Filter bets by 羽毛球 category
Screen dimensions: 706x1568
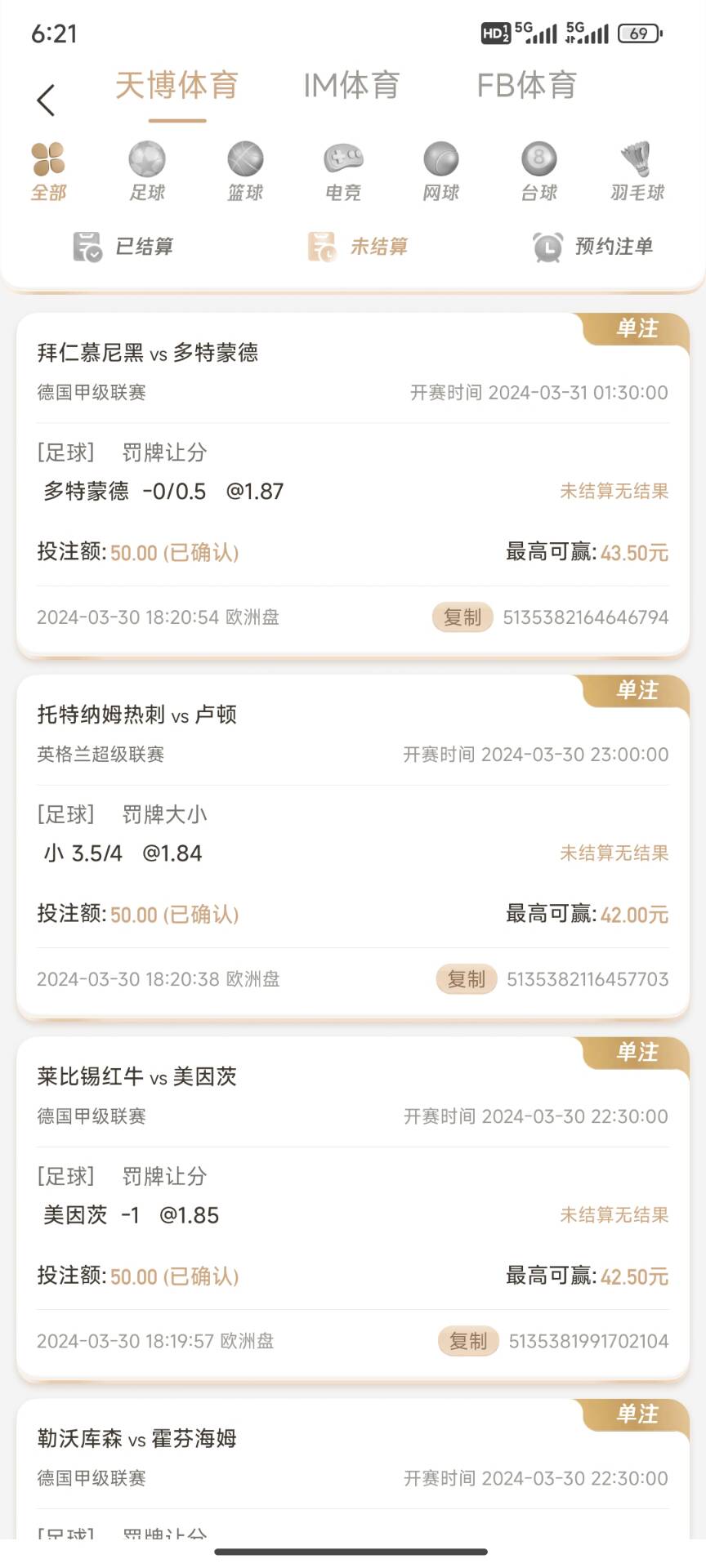pyautogui.click(x=637, y=171)
